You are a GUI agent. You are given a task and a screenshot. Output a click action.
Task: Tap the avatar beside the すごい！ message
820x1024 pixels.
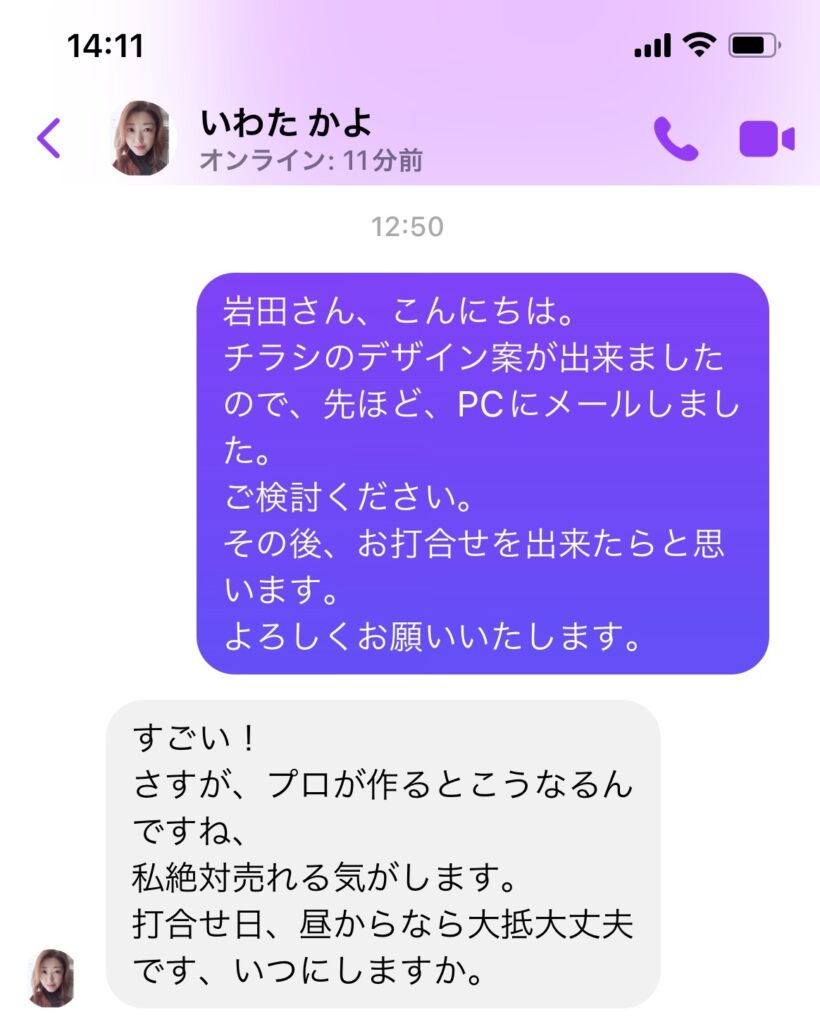pos(52,977)
